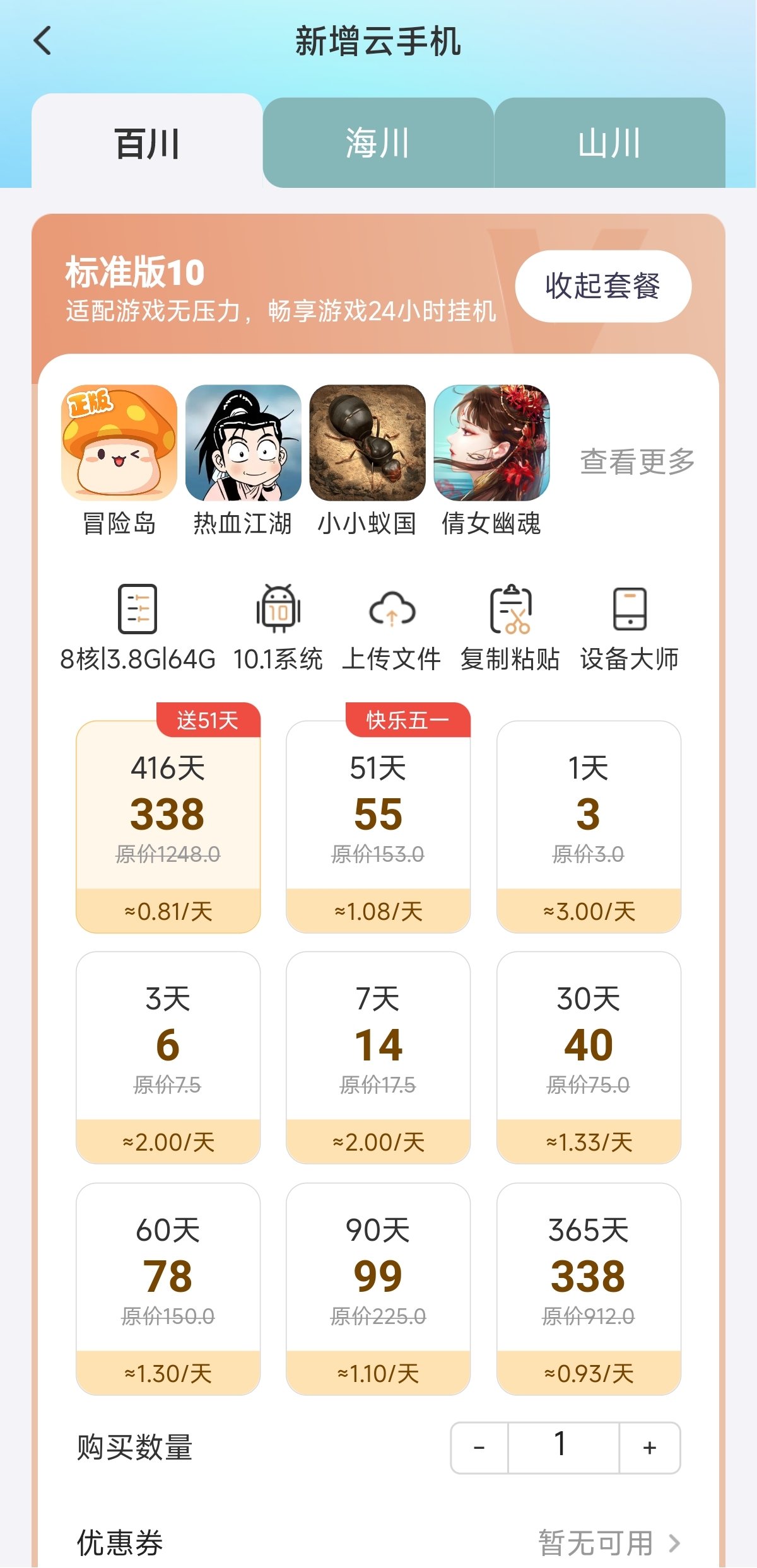
Task: Go back using the top-left arrow
Action: (x=43, y=42)
